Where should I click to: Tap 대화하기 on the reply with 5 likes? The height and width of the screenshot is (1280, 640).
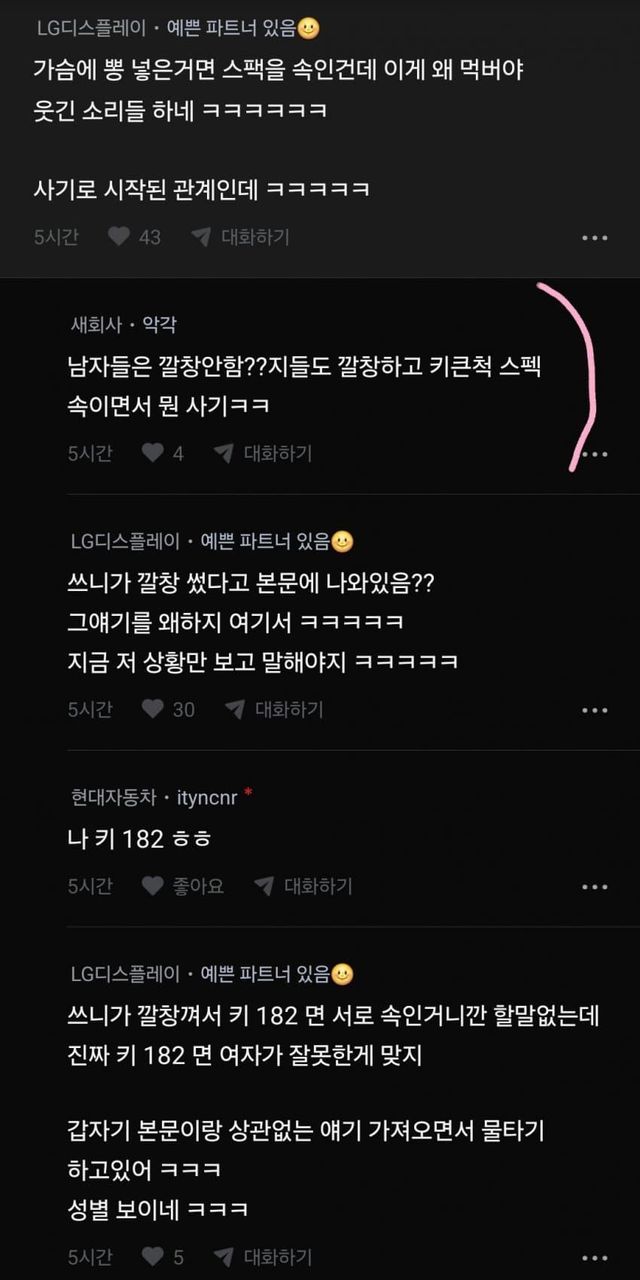pos(263,1256)
